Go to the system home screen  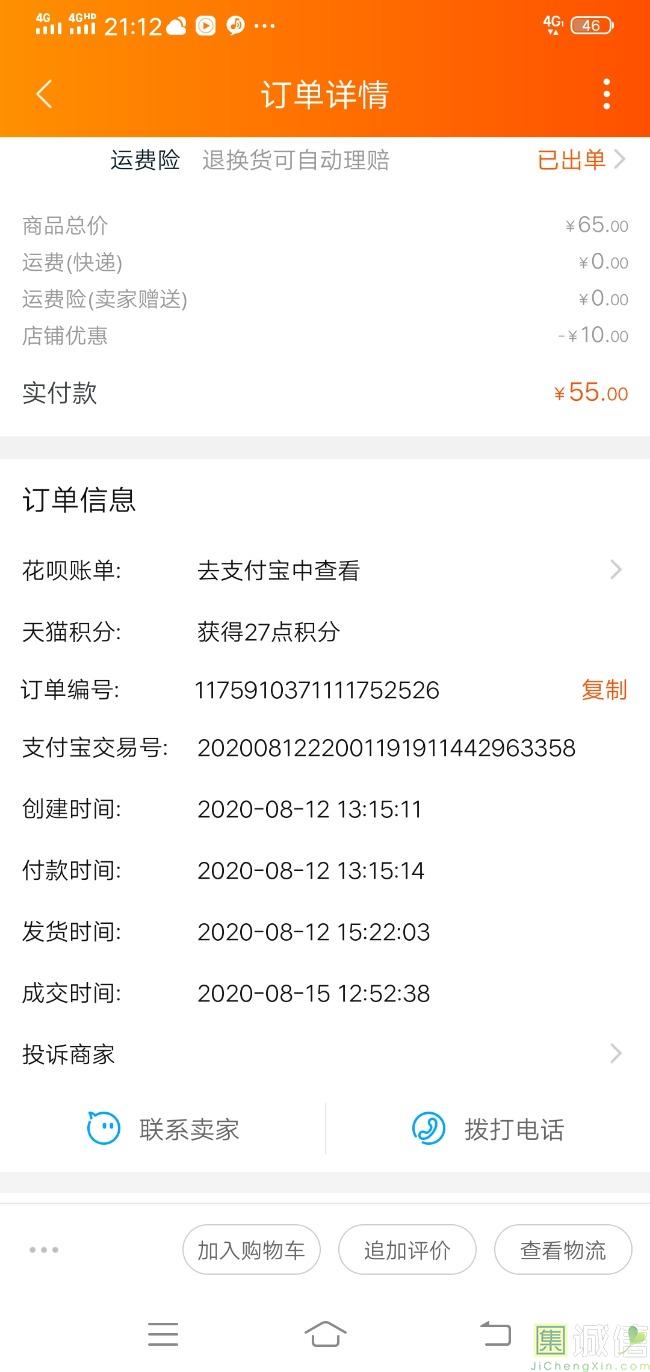[x=325, y=1334]
